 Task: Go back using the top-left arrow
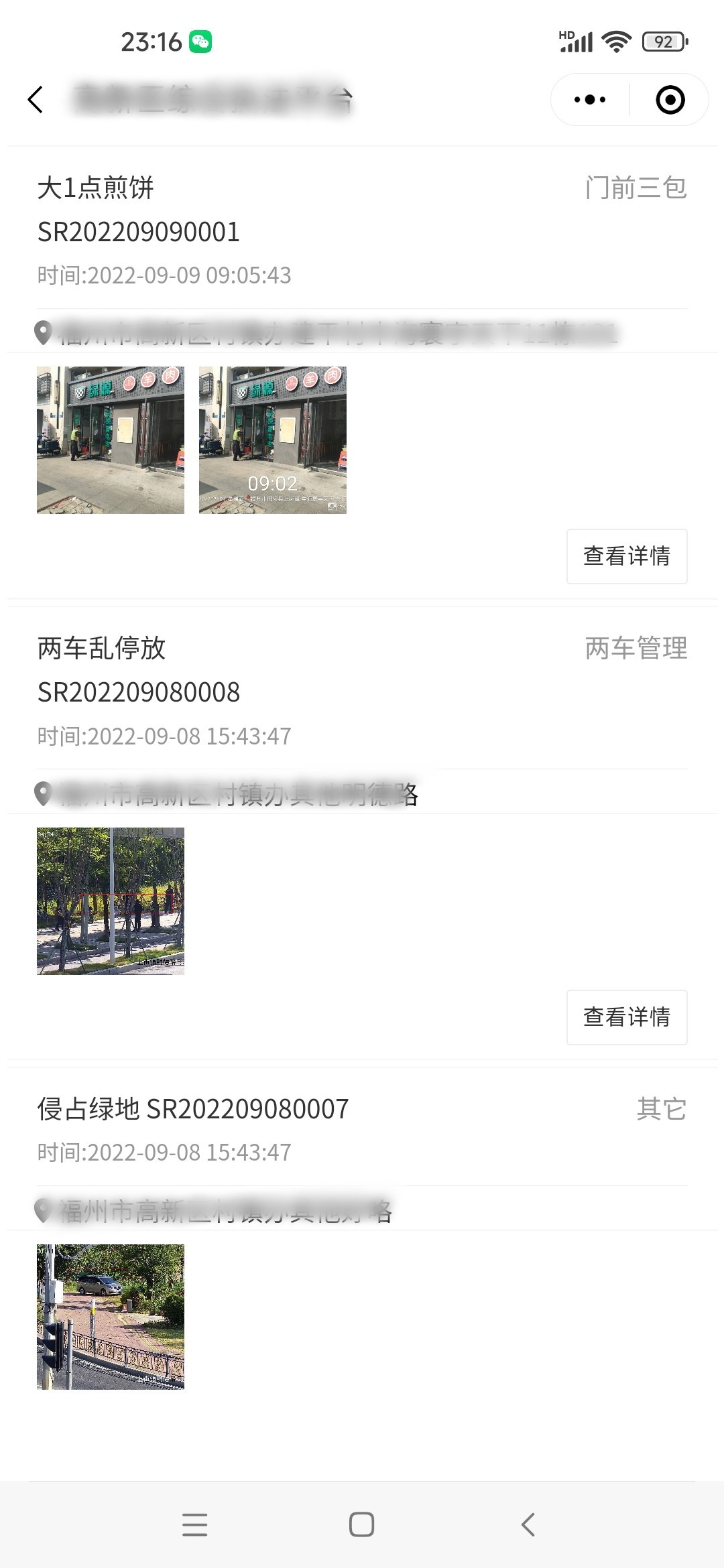pyautogui.click(x=36, y=100)
